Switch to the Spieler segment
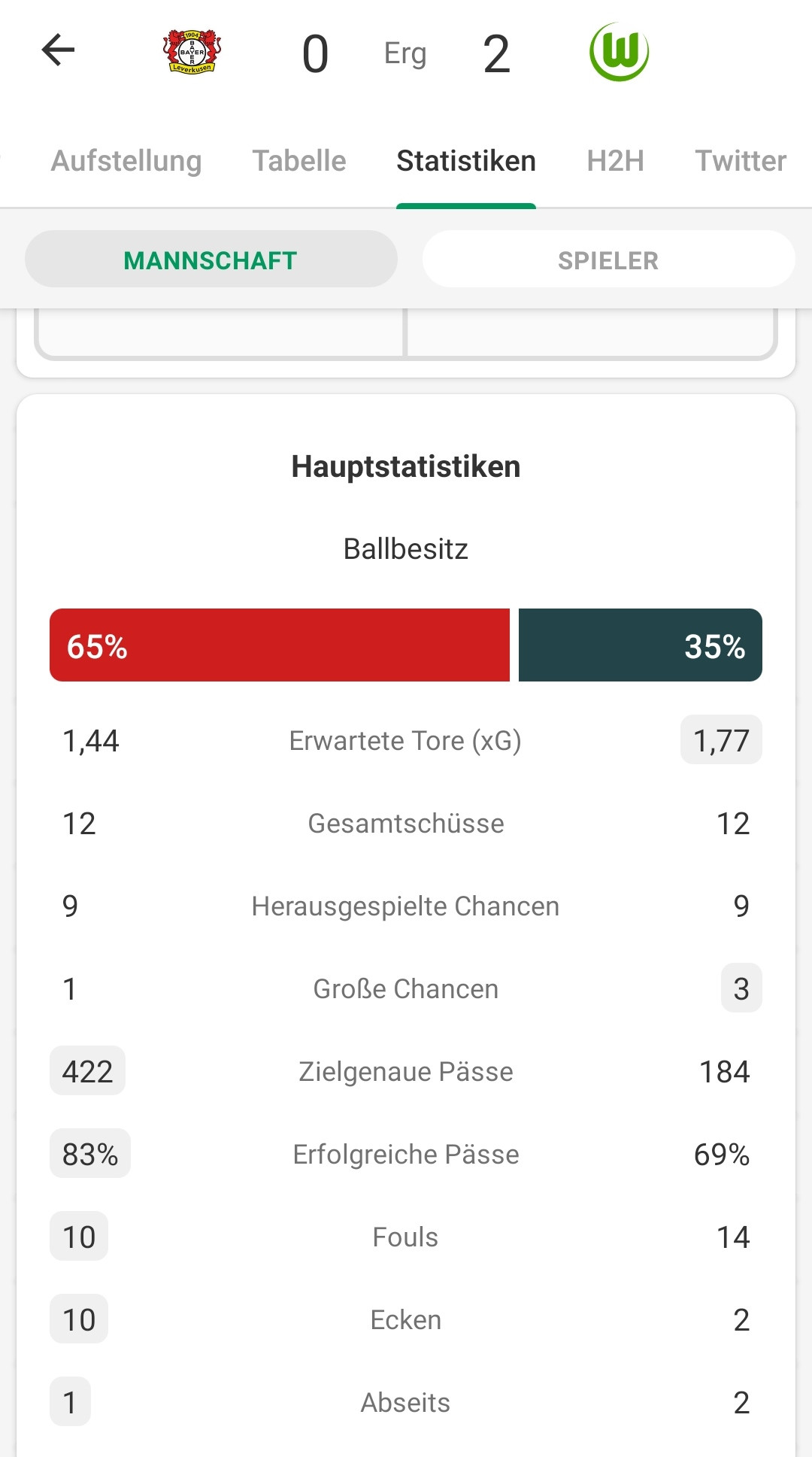 pyautogui.click(x=607, y=260)
